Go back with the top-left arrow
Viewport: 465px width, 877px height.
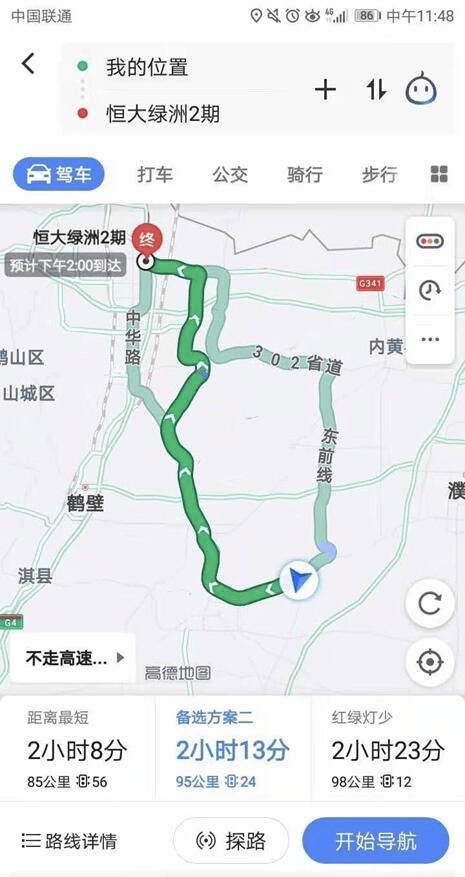pos(28,64)
